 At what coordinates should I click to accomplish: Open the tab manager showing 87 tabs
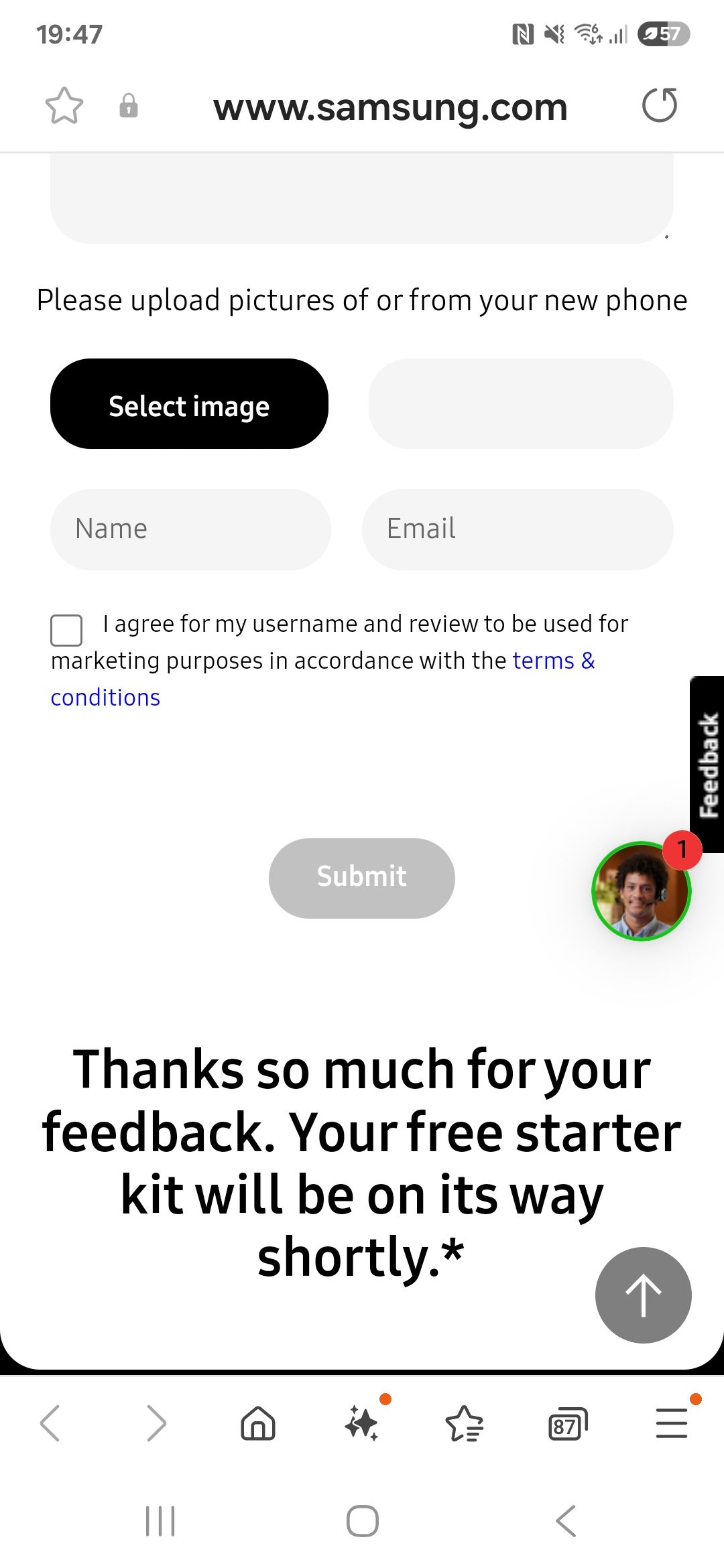pyautogui.click(x=566, y=1423)
